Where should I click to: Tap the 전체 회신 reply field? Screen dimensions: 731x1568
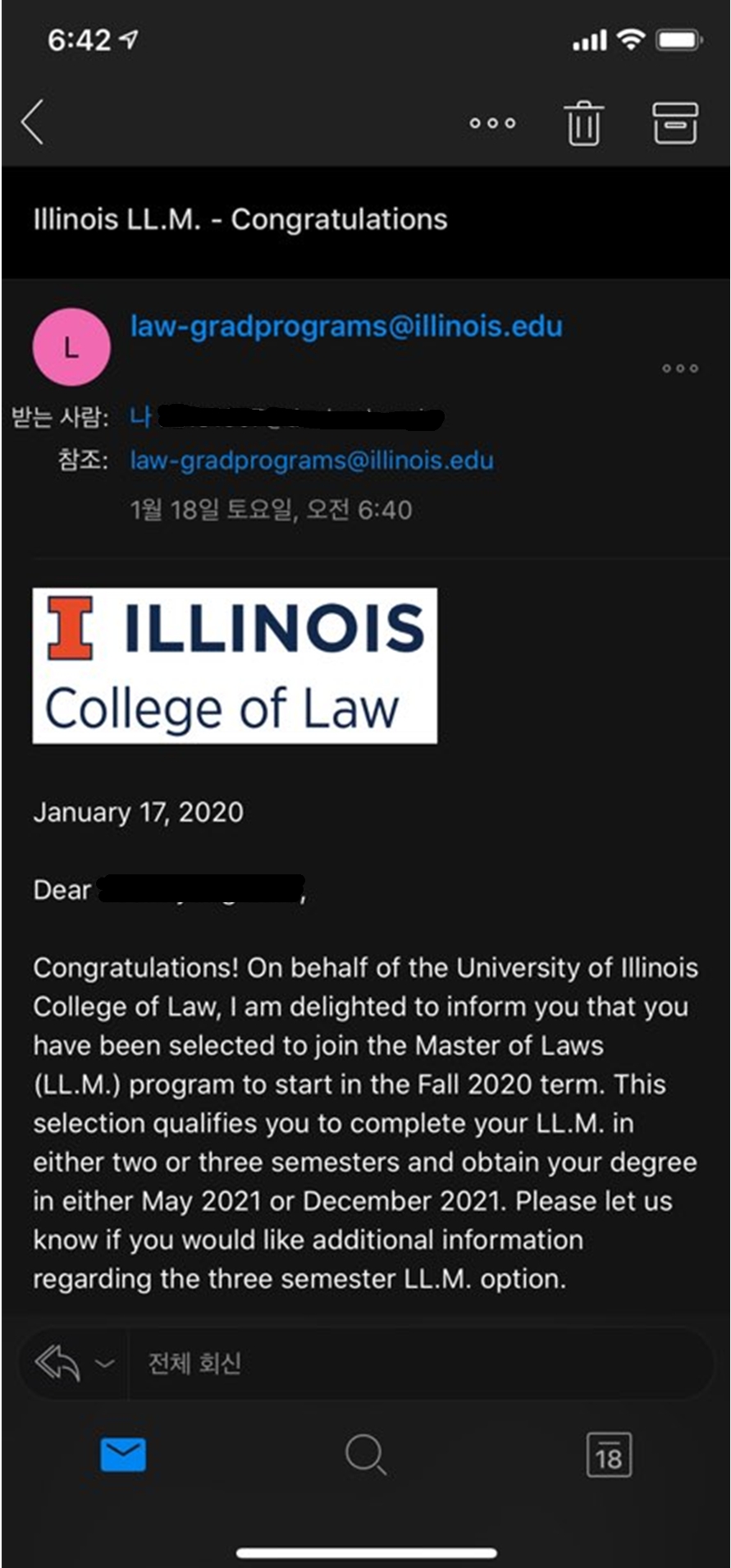click(420, 1364)
